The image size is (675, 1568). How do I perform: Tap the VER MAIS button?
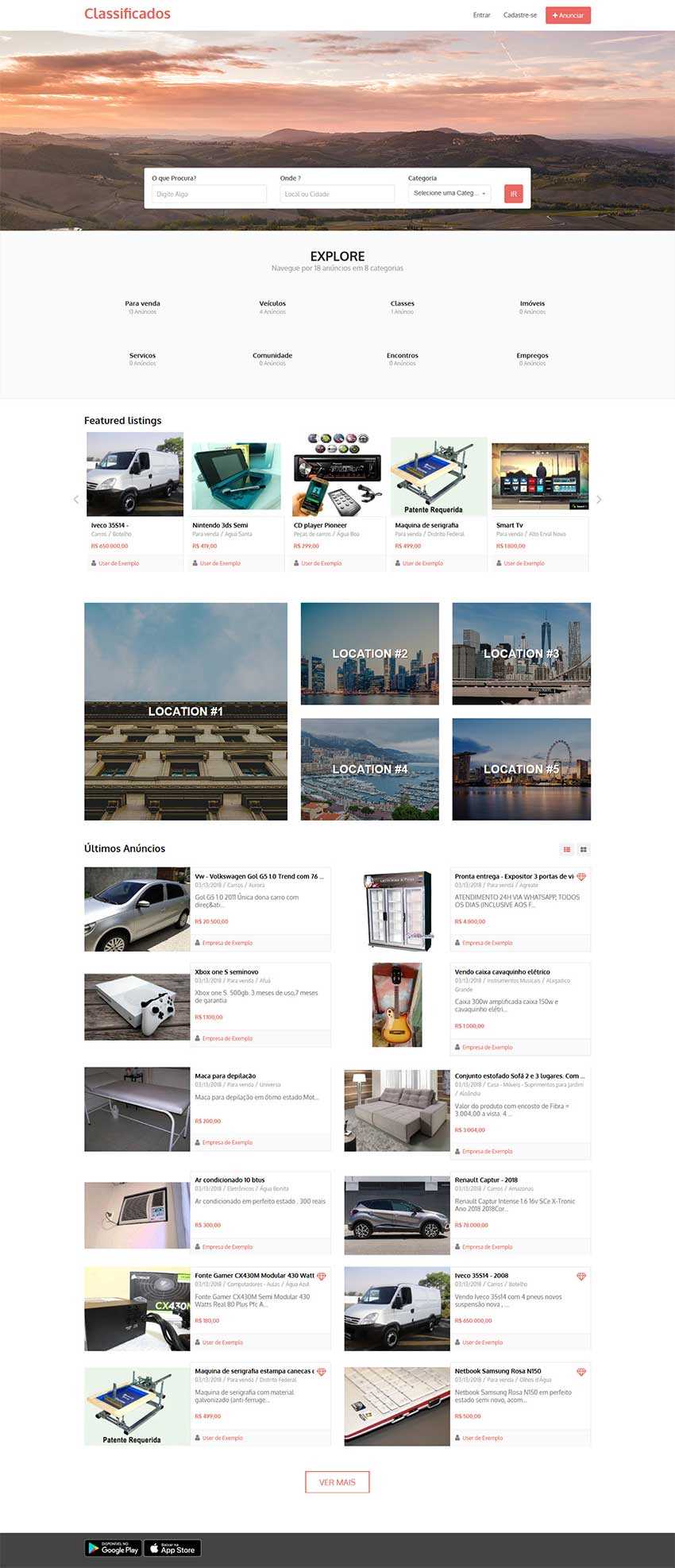click(337, 1482)
